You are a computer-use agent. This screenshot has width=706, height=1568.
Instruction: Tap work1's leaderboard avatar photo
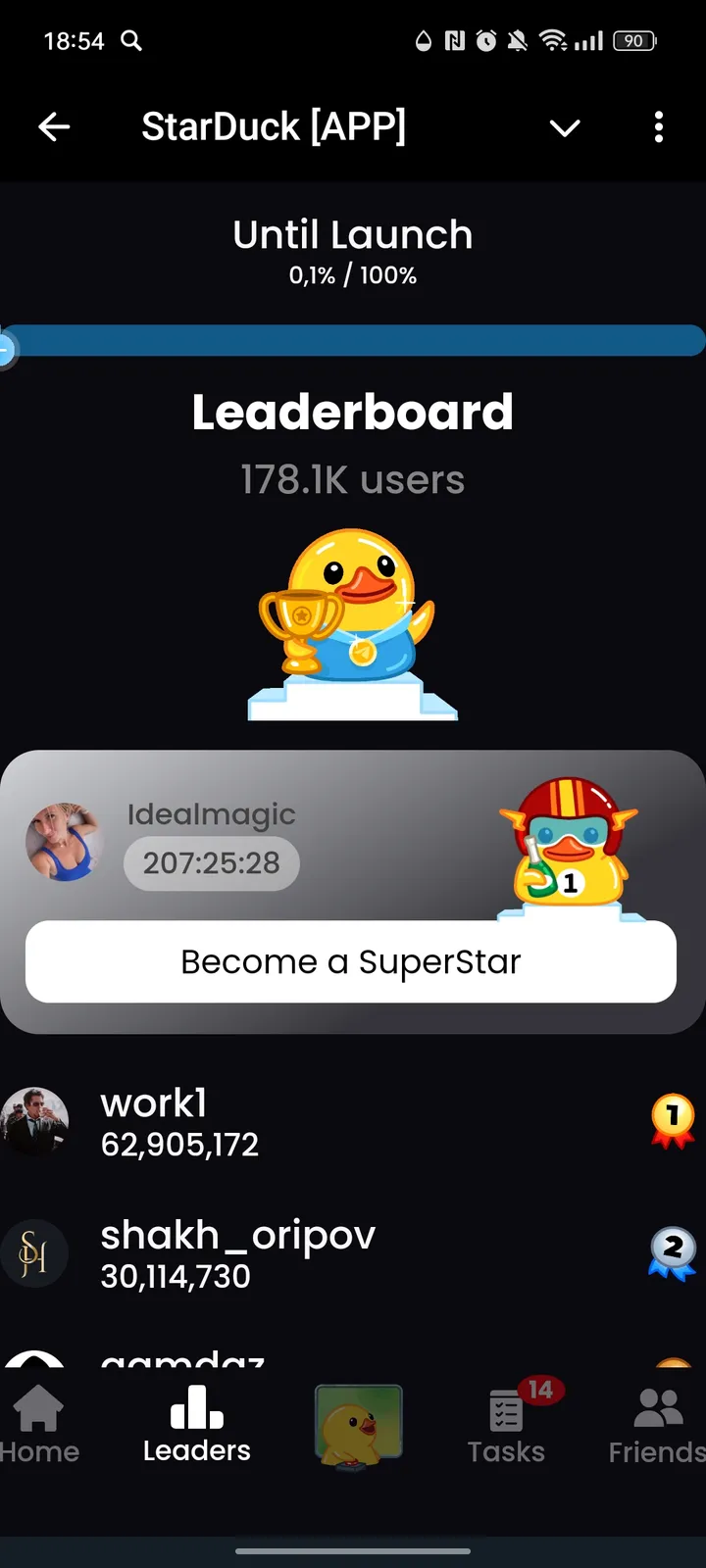(35, 1120)
